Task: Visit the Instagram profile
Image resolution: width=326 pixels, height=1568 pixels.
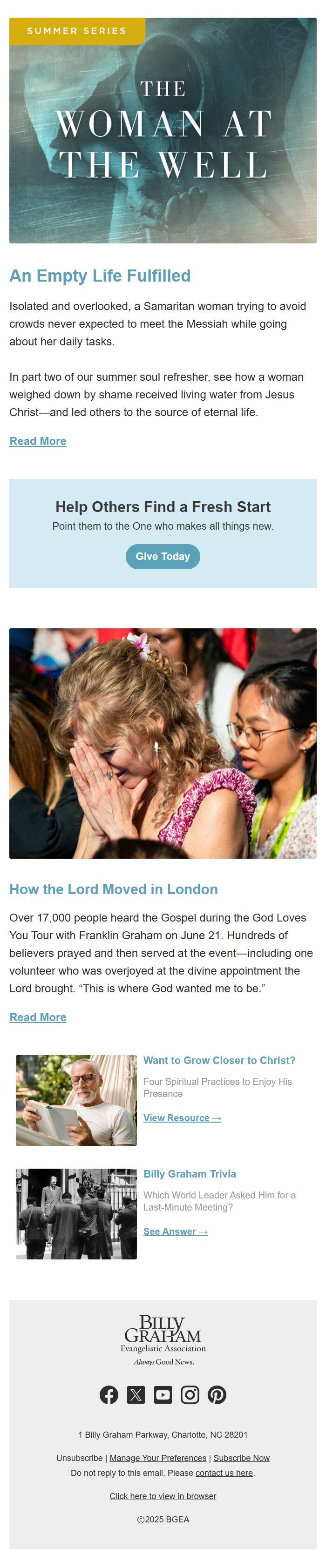Action: coord(190,1394)
